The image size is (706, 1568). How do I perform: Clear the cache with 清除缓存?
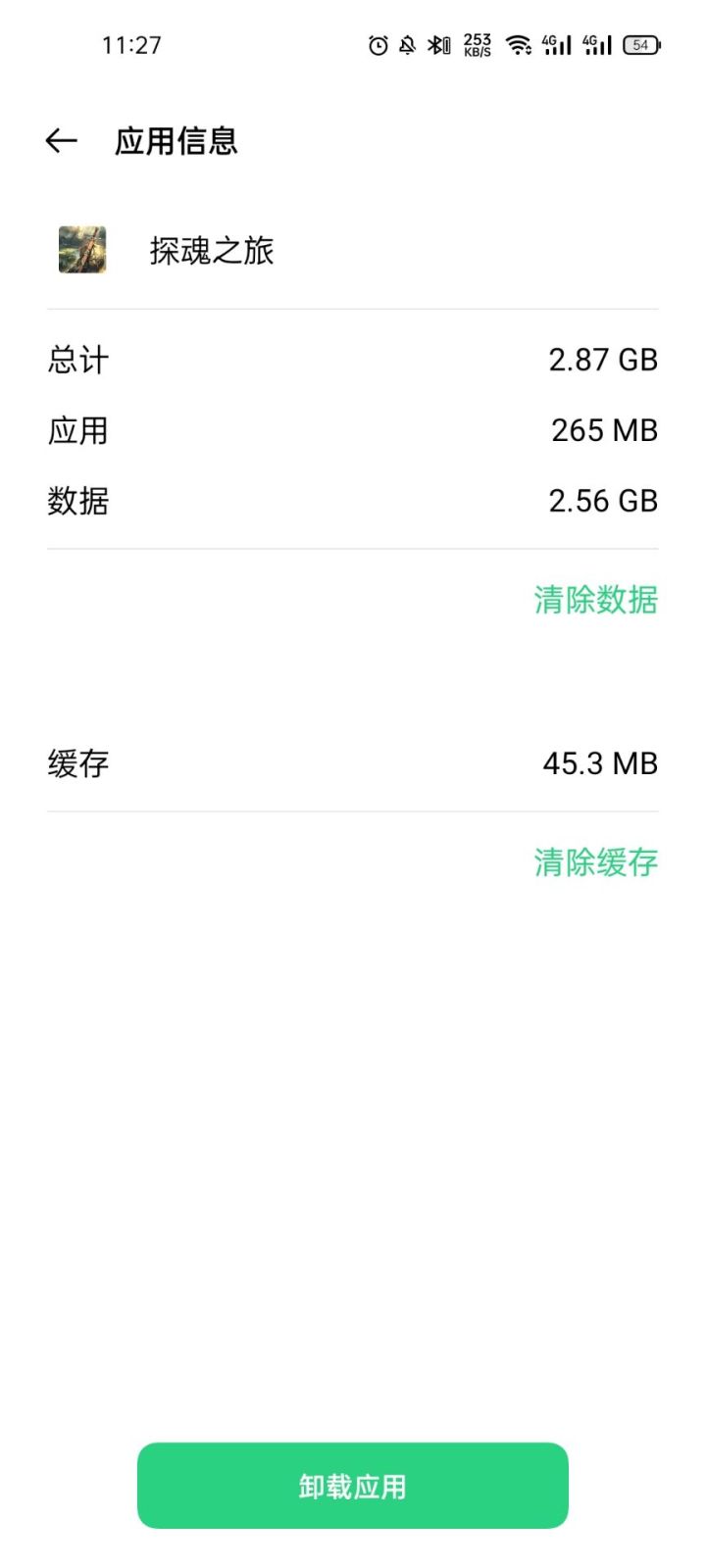[595, 862]
